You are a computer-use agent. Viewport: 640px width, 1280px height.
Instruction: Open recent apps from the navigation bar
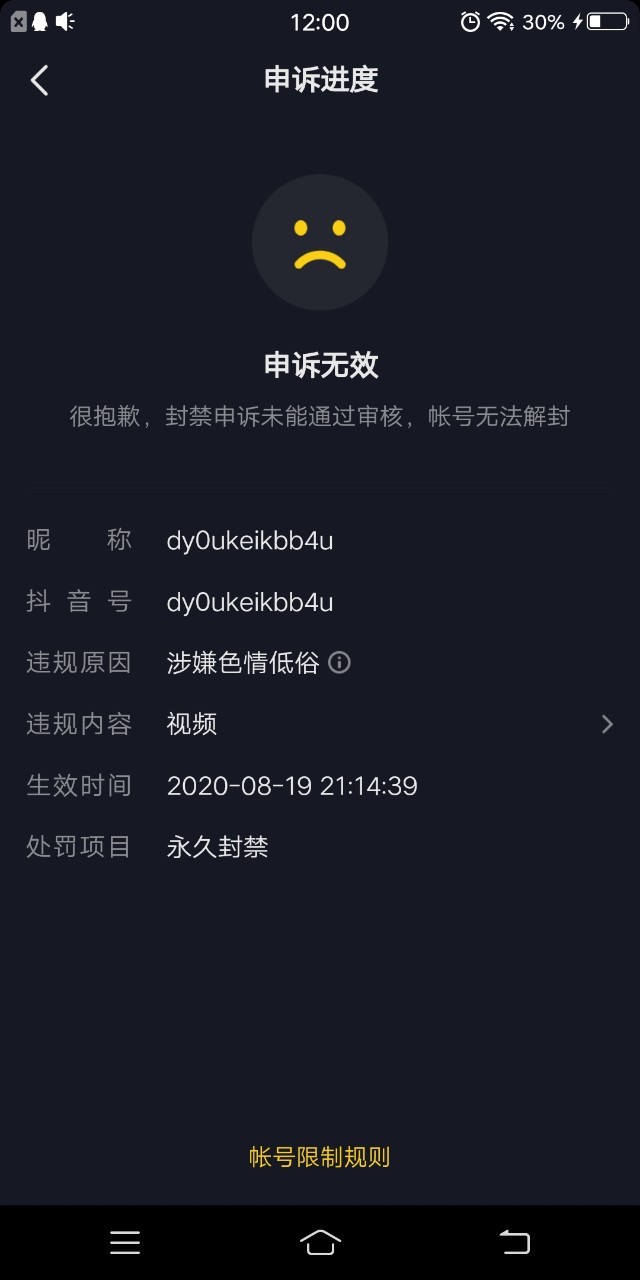pos(125,1242)
